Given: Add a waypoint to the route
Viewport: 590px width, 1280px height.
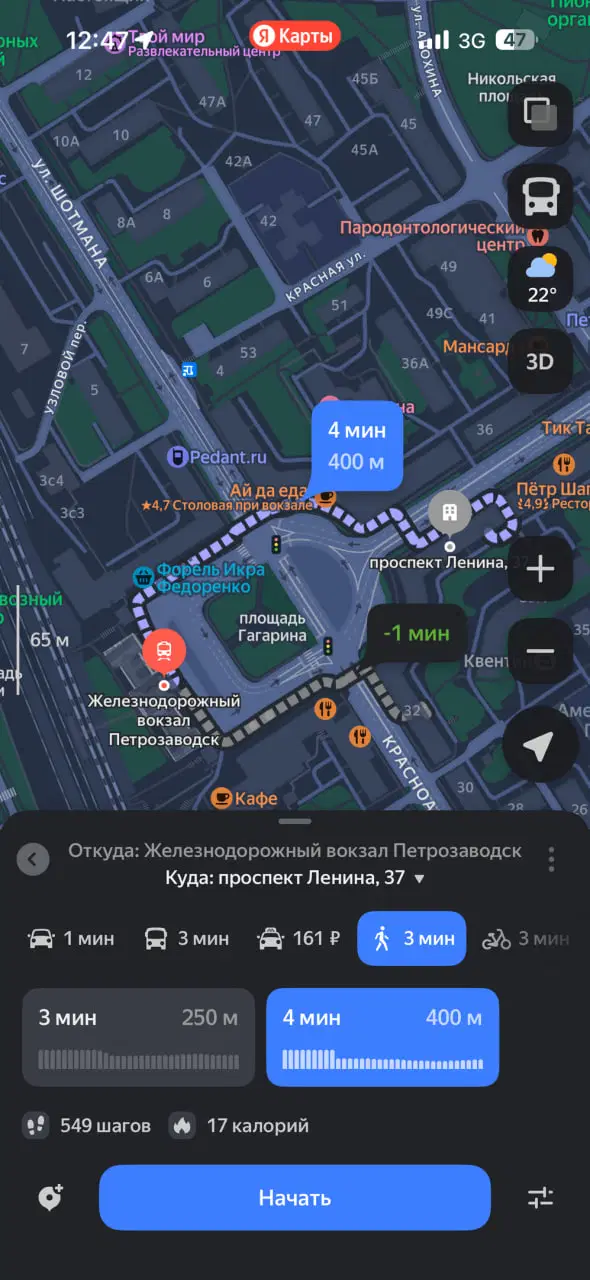Looking at the screenshot, I should click(x=50, y=1197).
